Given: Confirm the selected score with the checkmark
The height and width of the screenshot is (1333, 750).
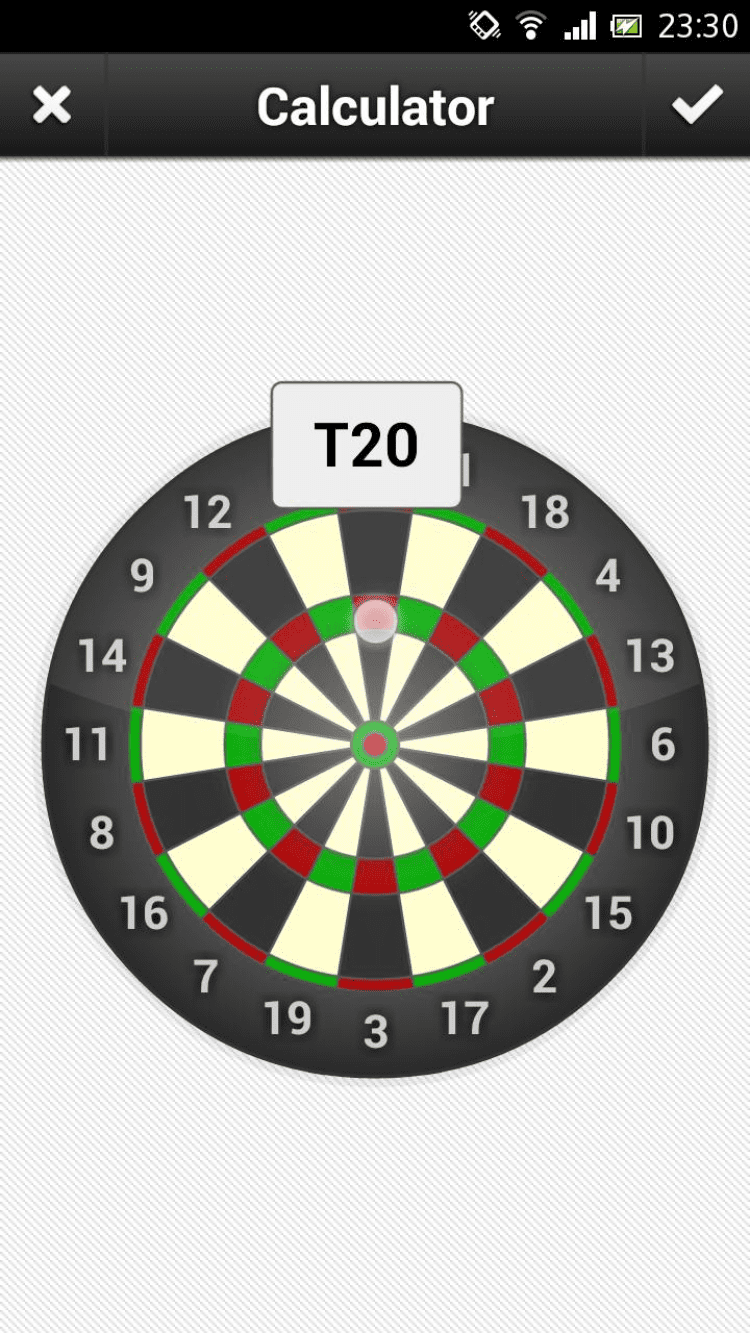Looking at the screenshot, I should coord(697,105).
